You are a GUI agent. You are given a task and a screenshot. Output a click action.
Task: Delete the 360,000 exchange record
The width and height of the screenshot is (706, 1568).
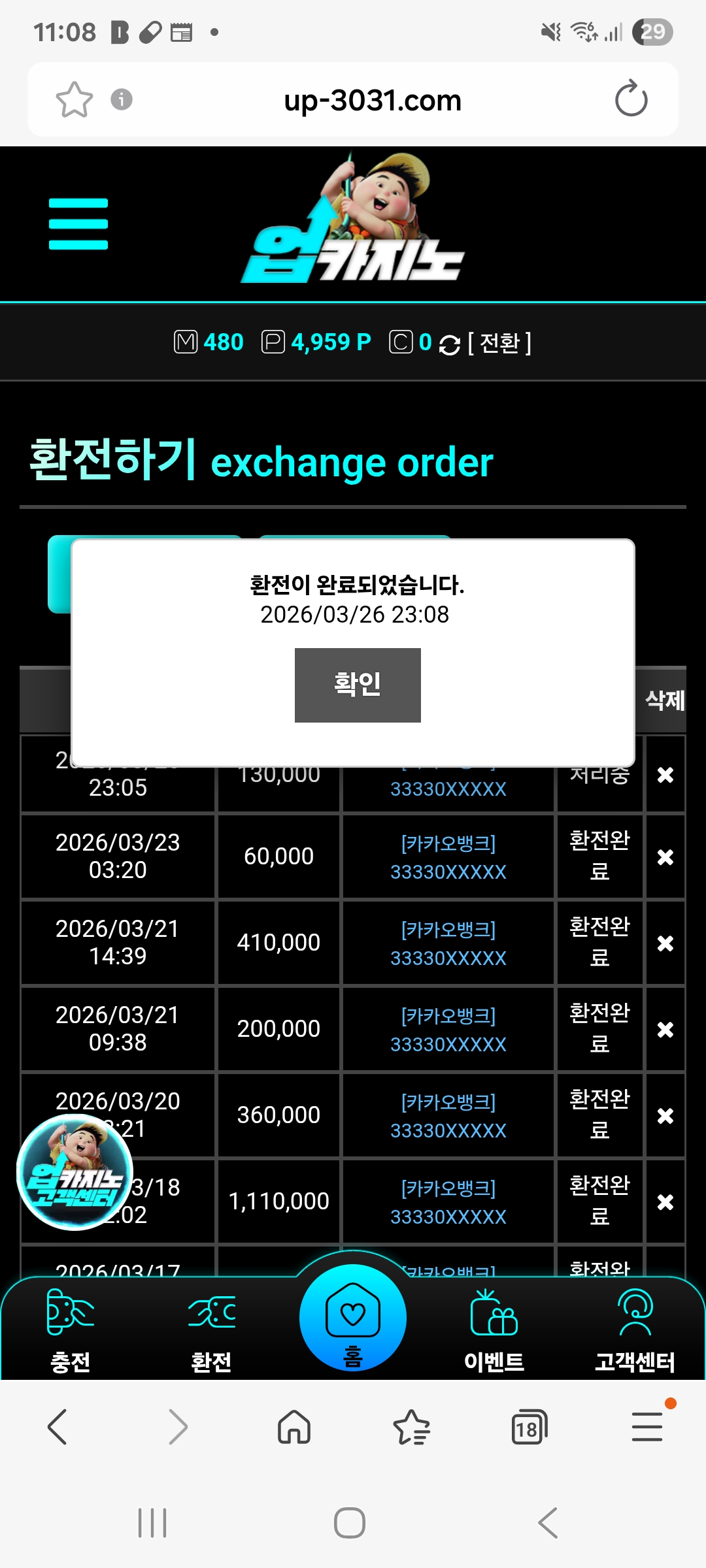tap(665, 1115)
